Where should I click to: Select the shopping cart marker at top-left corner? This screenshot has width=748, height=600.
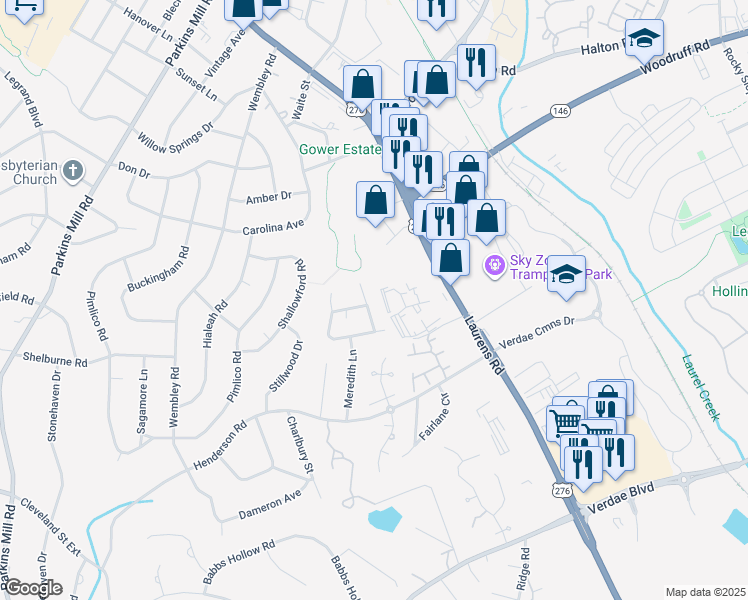tap(24, 7)
